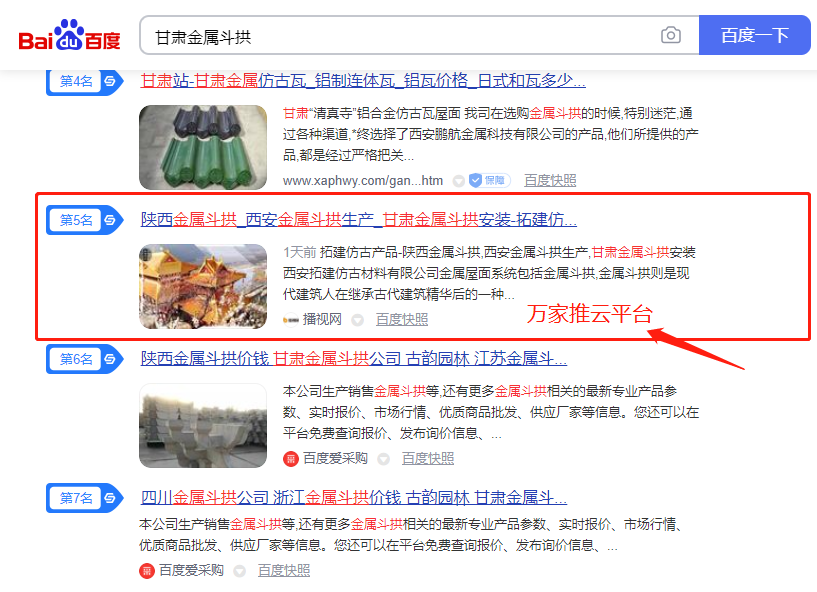This screenshot has height=592, width=817.
Task: Open 百度快照 for the xaphwy.com result
Action: click(x=550, y=181)
